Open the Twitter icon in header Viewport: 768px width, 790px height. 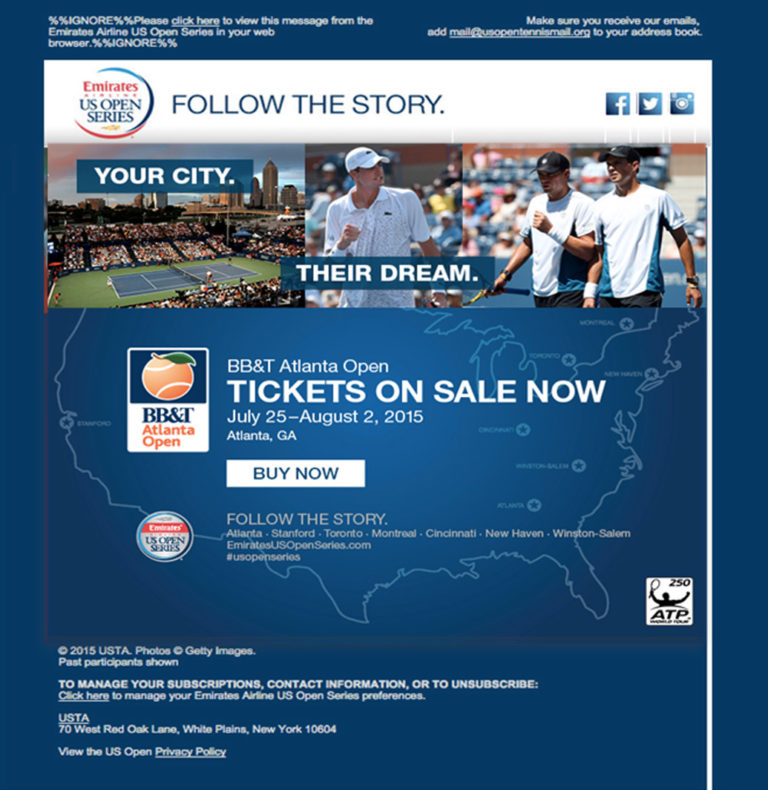650,104
